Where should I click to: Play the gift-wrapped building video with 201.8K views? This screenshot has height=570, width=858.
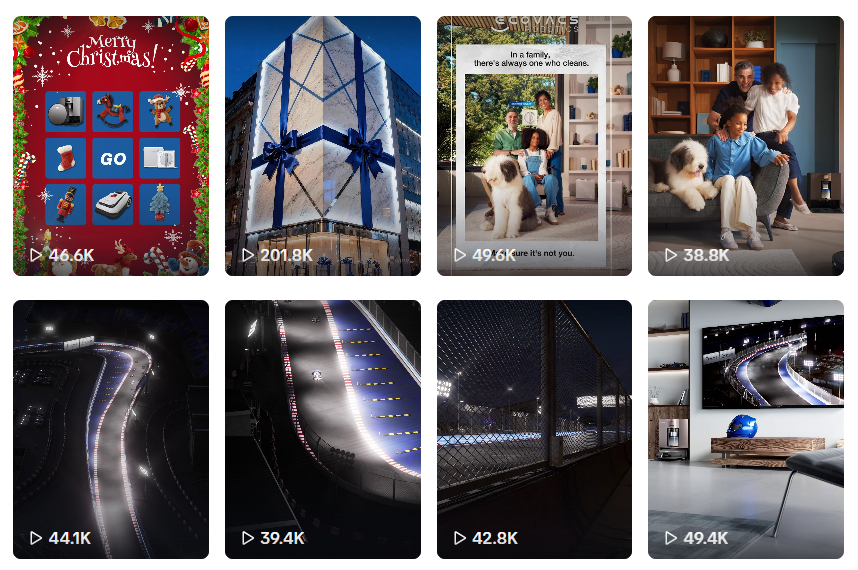coord(323,145)
